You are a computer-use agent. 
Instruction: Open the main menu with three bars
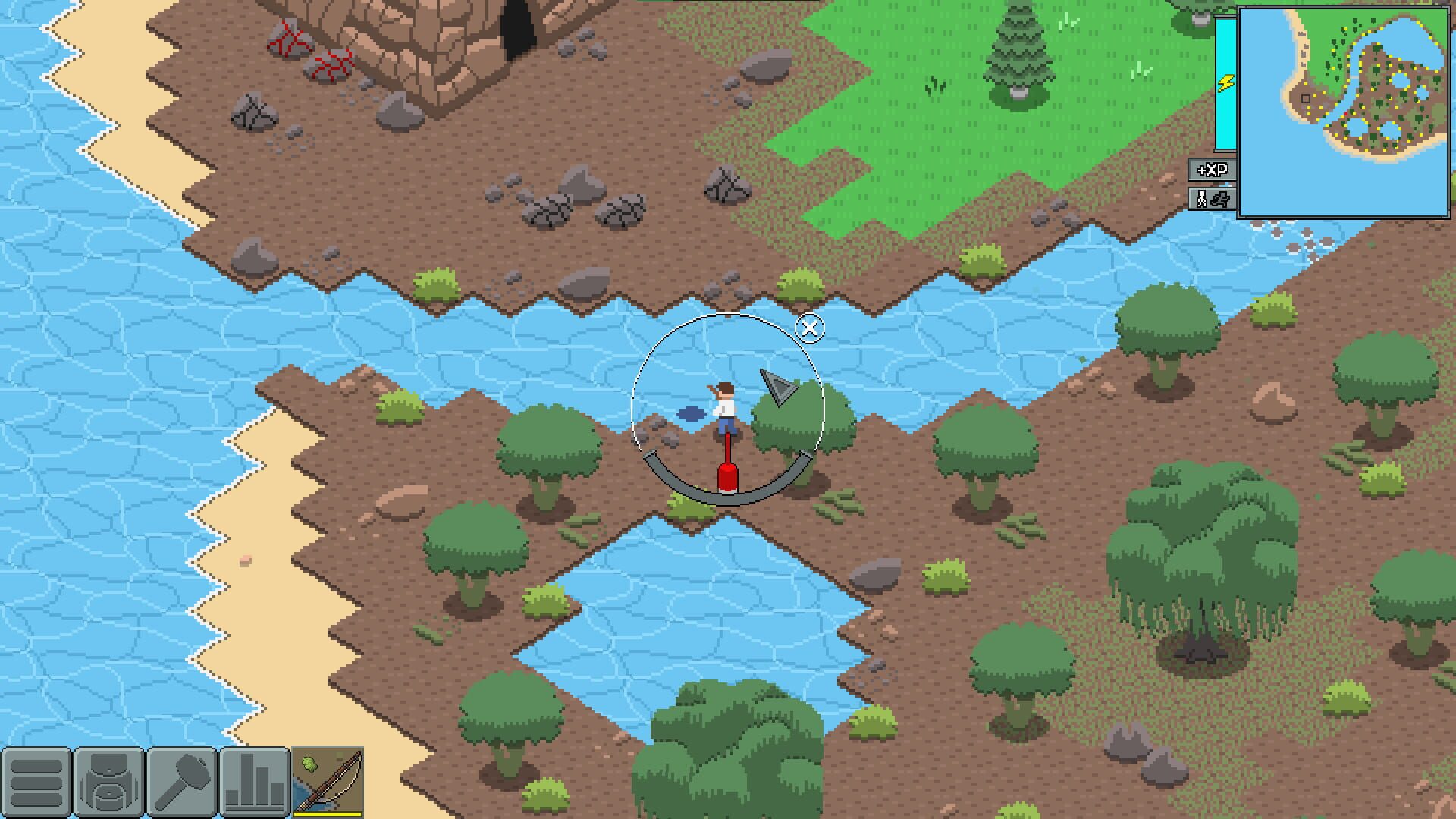[36, 781]
